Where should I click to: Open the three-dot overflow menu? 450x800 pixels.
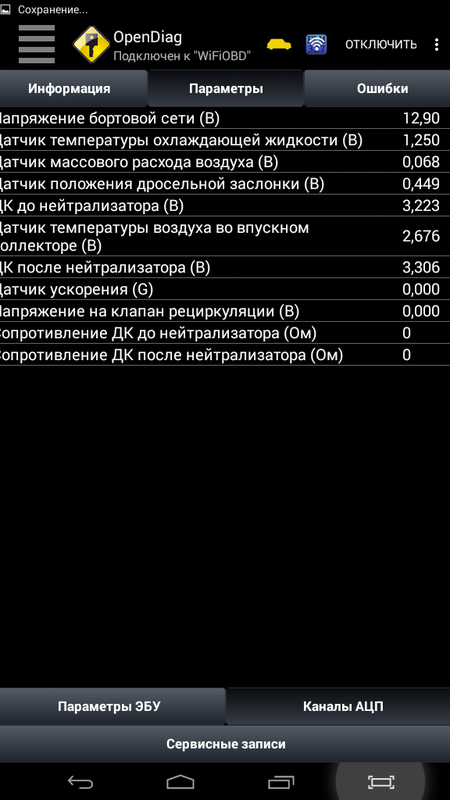[436, 44]
